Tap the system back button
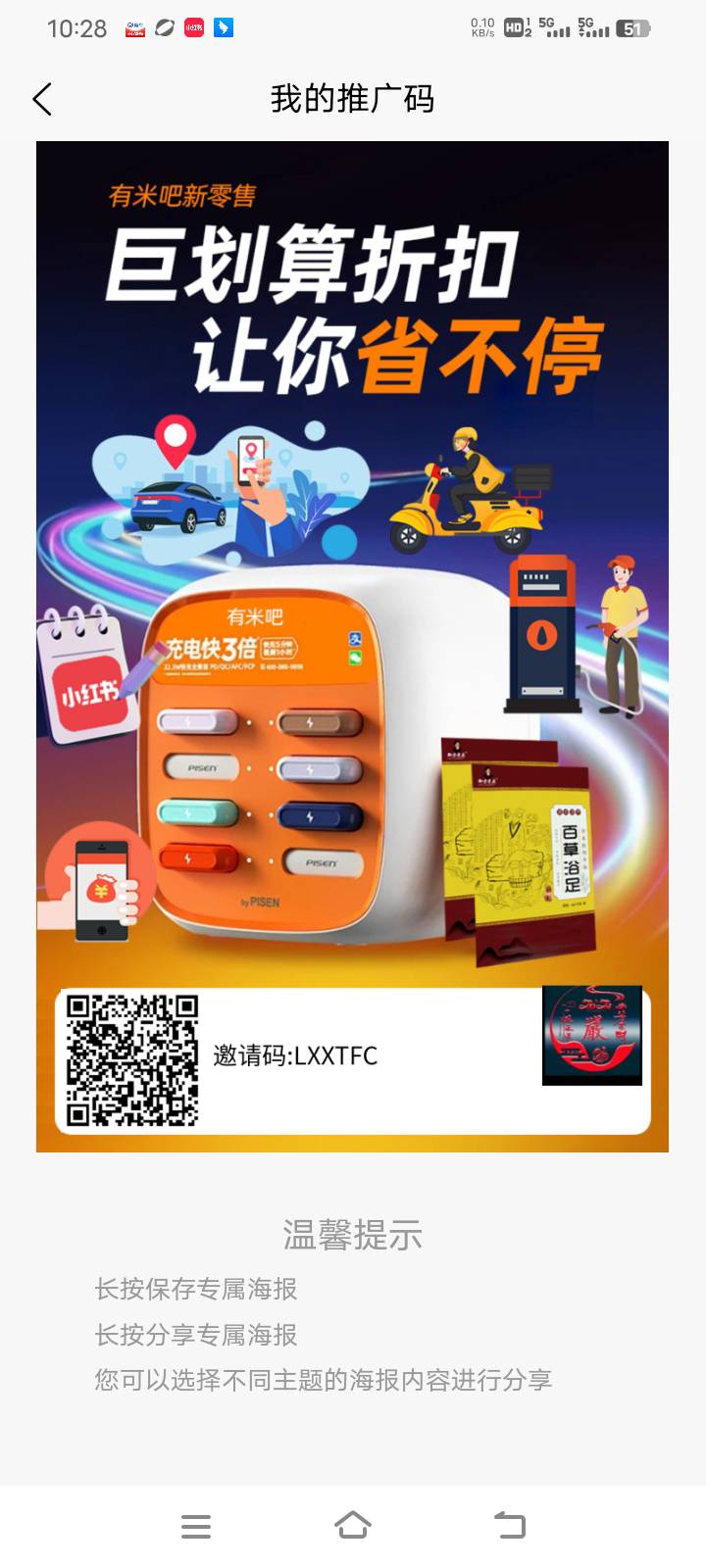 (510, 1526)
